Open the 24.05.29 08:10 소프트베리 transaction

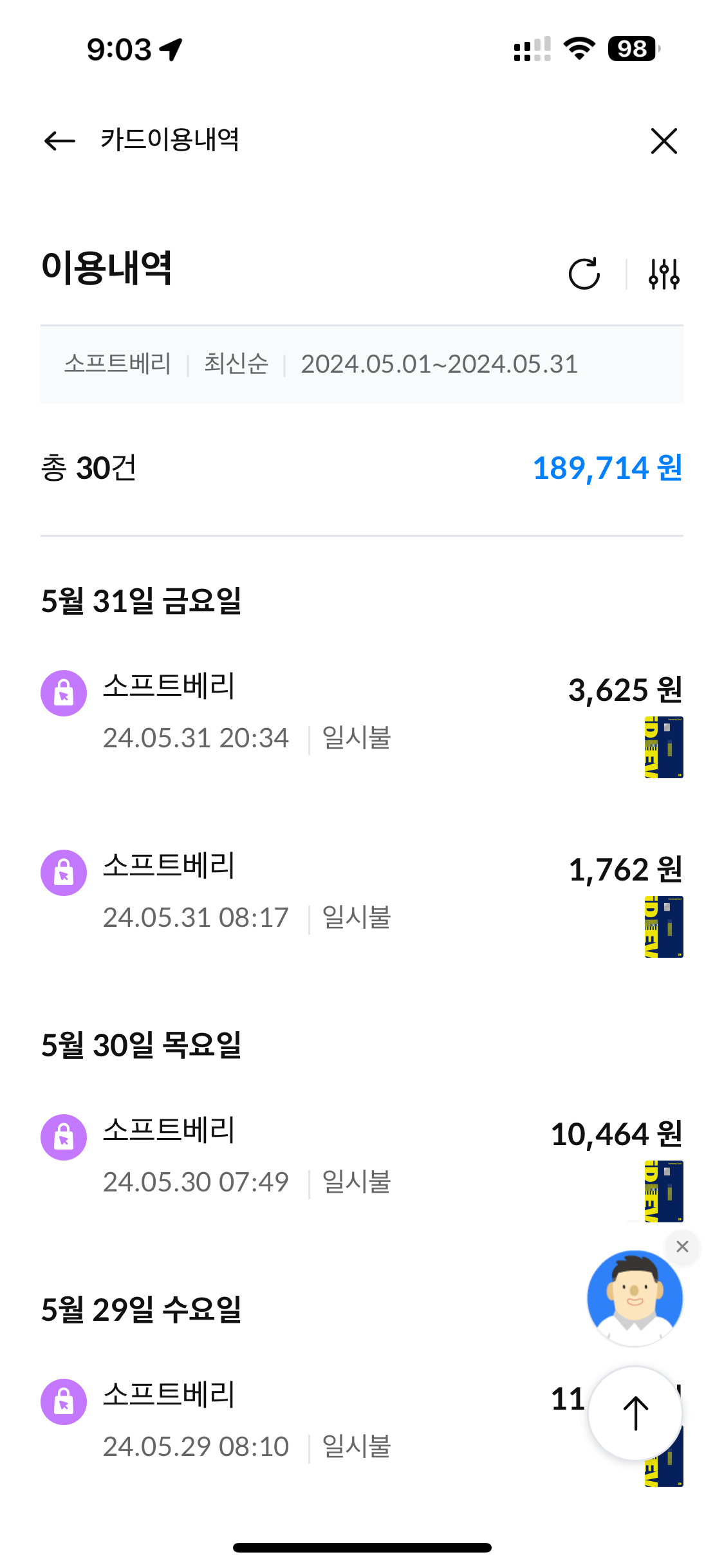coord(309,1420)
